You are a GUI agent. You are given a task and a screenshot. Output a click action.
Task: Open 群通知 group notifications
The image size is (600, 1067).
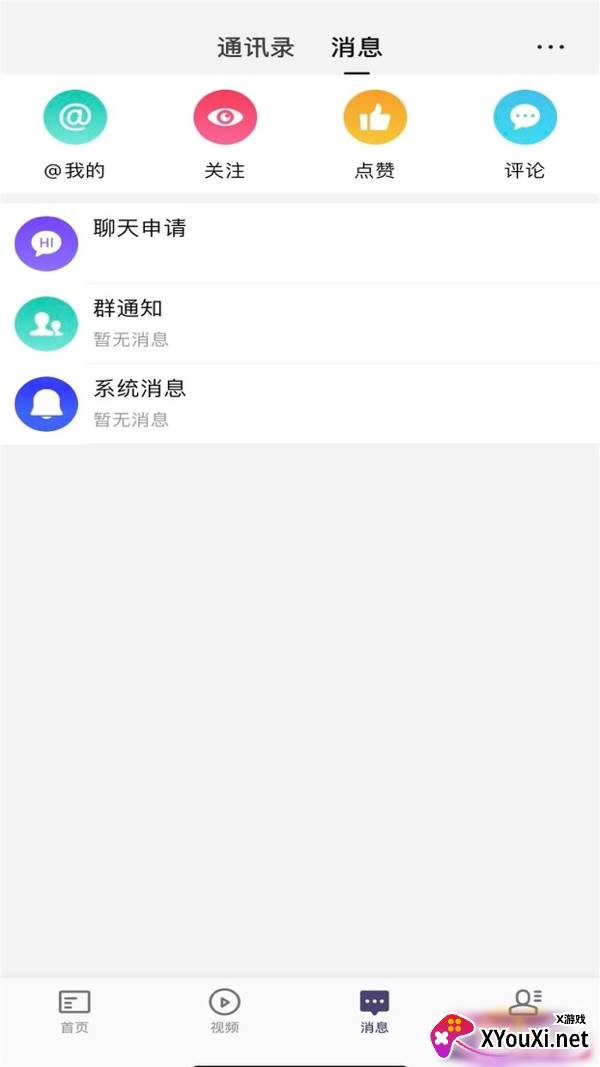300,323
